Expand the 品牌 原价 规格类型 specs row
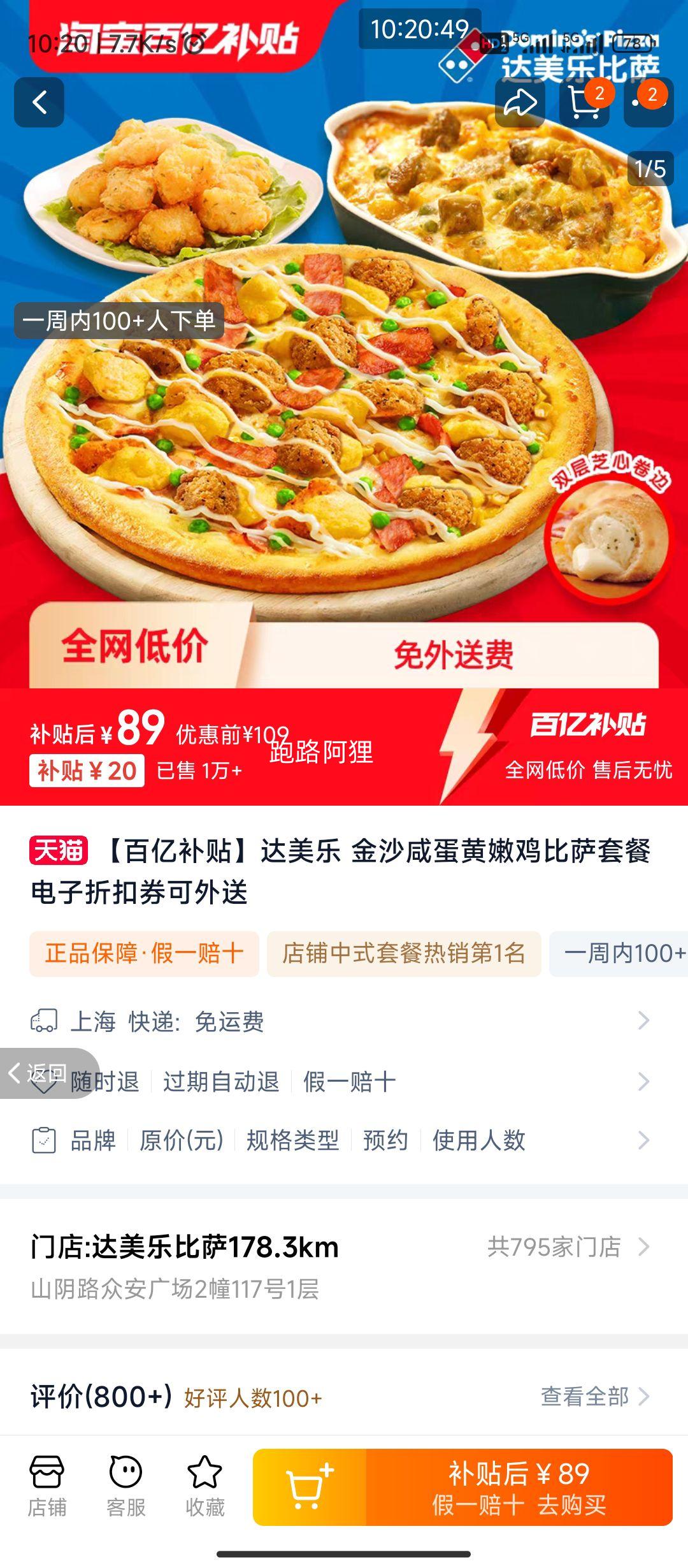Screen dimensions: 688x1568 coord(344,1140)
